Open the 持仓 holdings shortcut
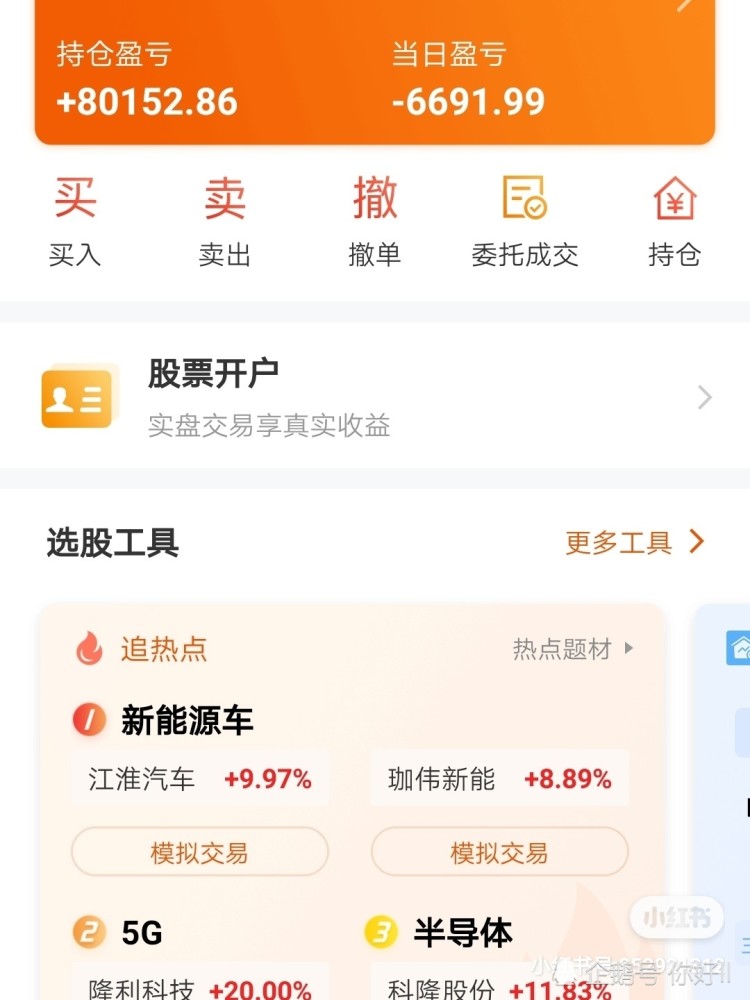This screenshot has width=750, height=1000. 674,221
